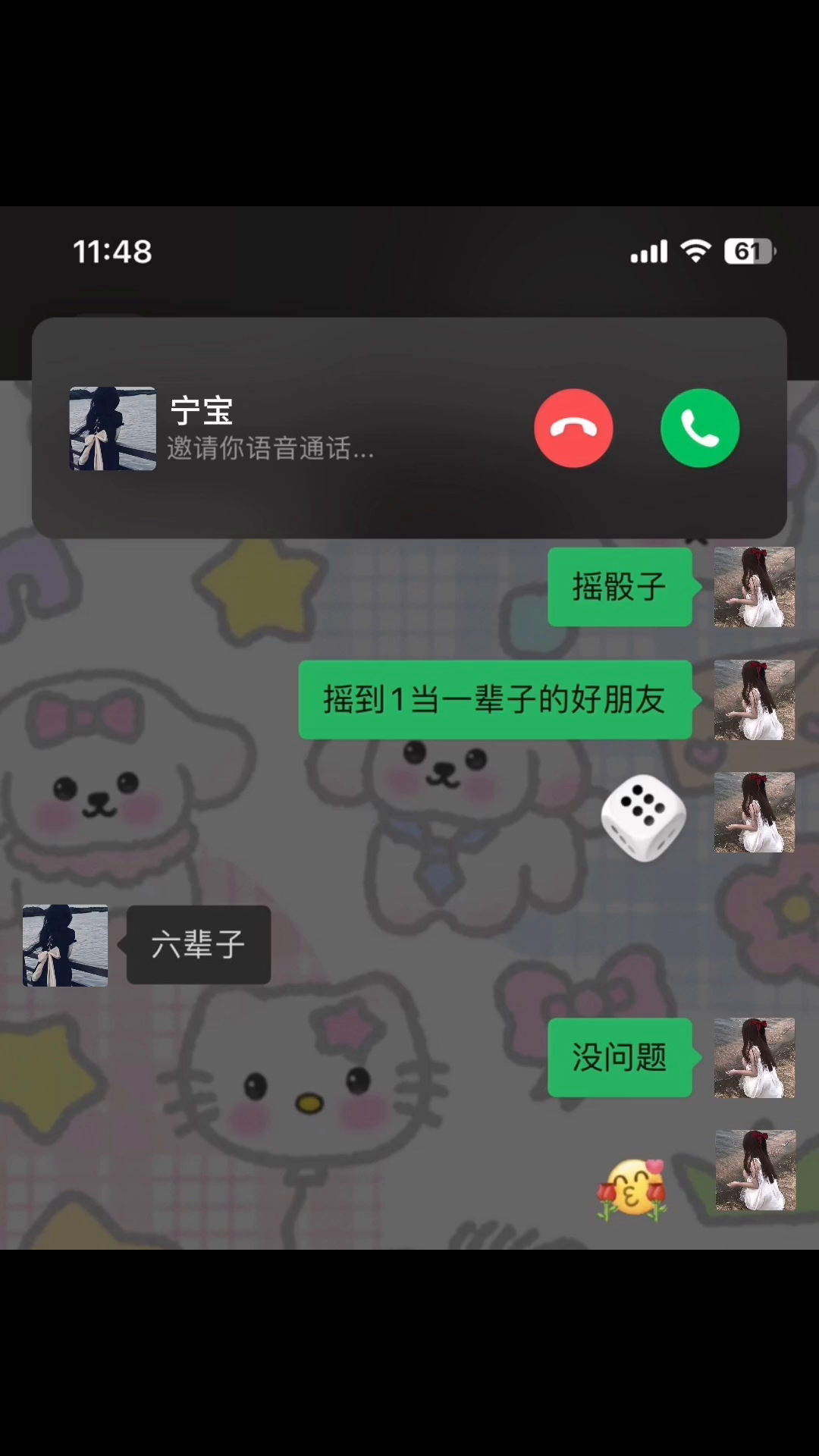The image size is (819, 1456).
Task: Tap the dice emoji message
Action: (x=643, y=817)
